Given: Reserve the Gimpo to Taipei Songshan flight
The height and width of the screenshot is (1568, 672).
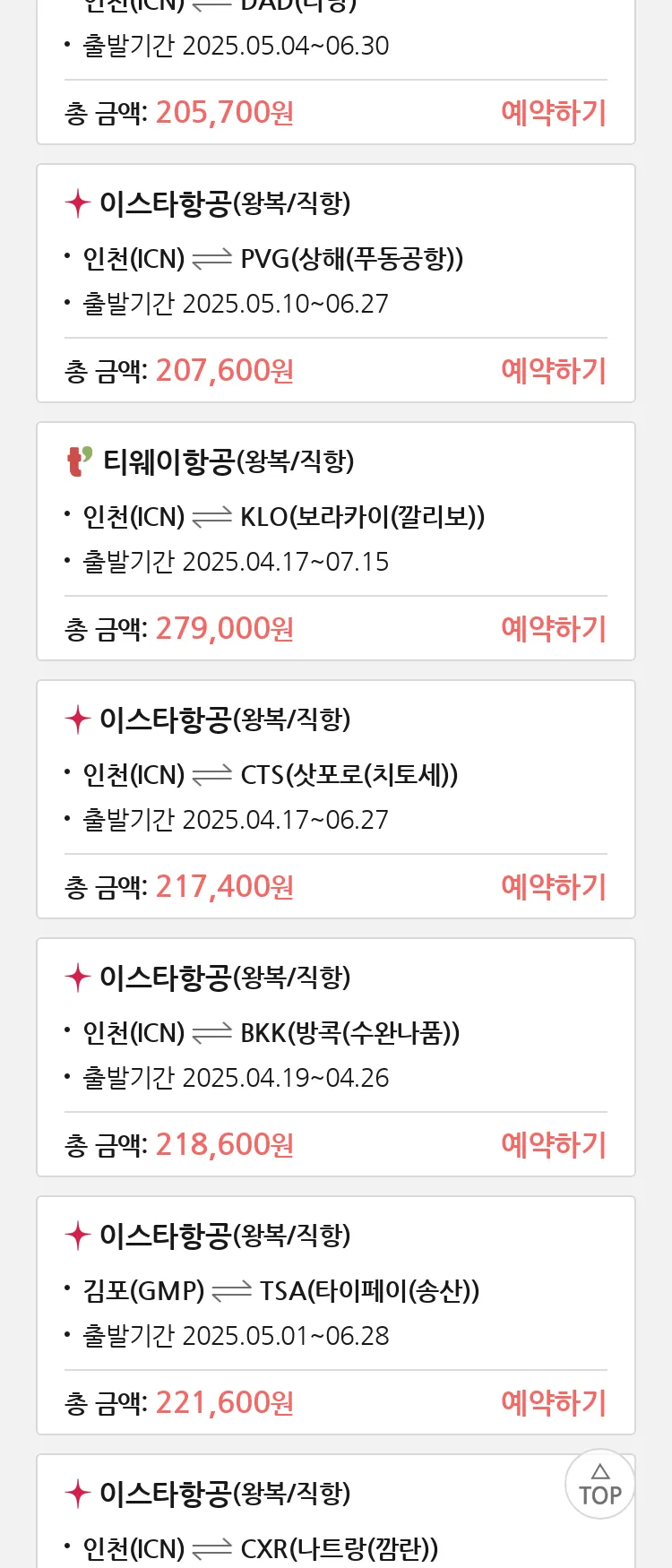Looking at the screenshot, I should pos(553,1403).
